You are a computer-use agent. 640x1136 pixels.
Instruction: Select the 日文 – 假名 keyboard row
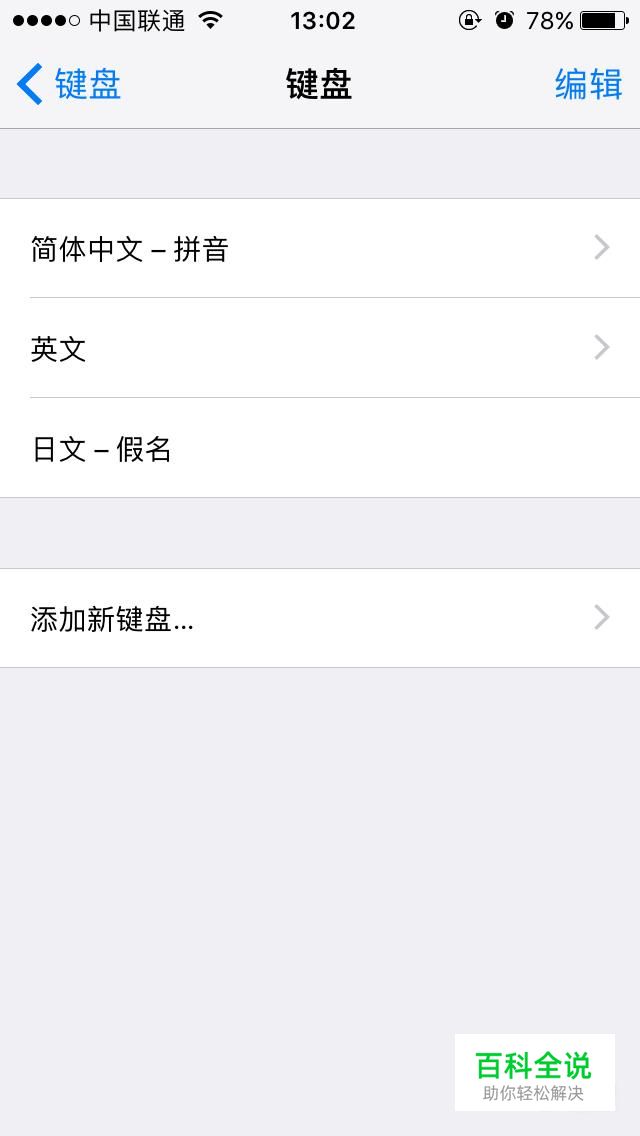tap(320, 448)
